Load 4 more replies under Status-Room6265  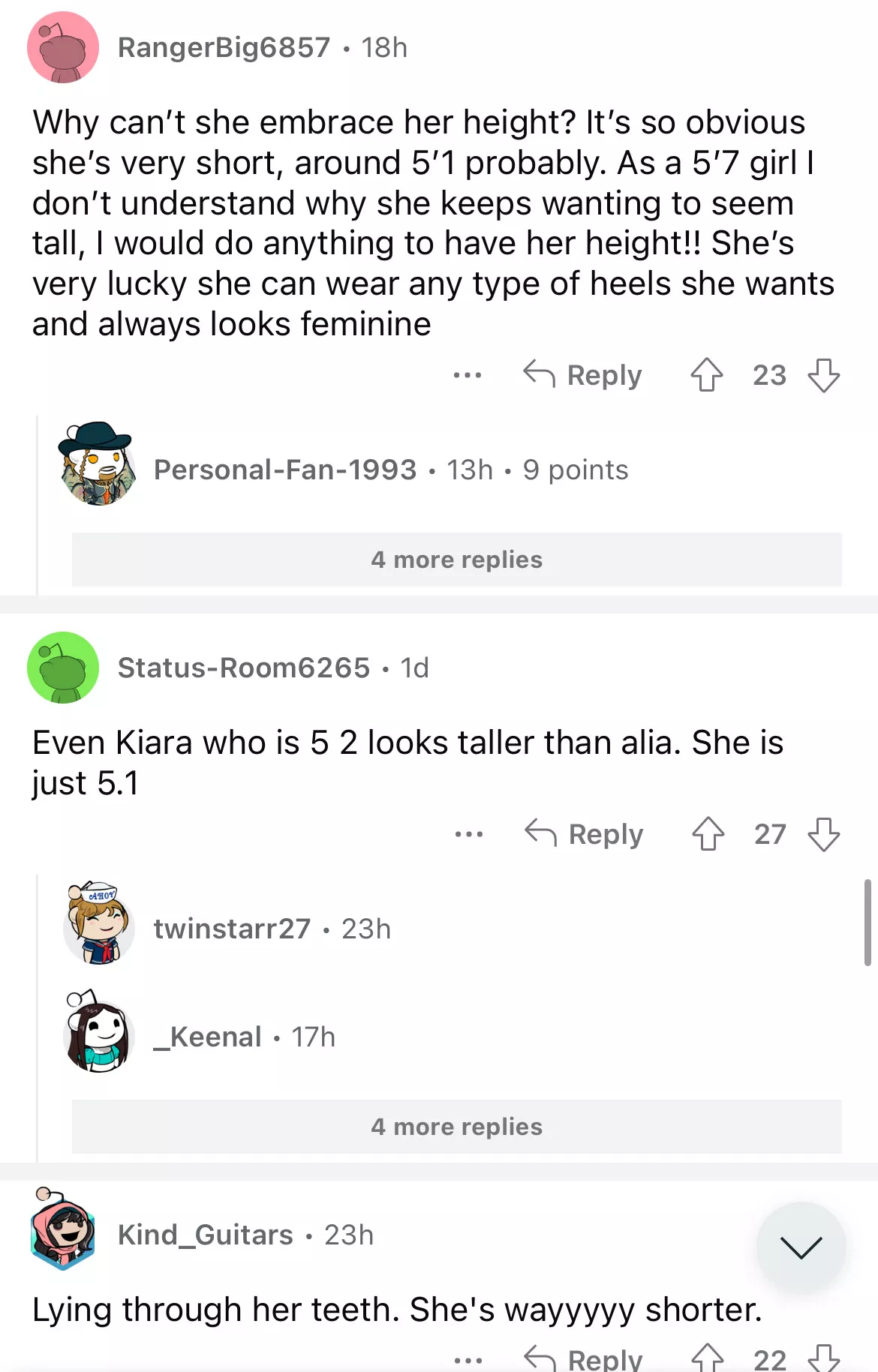pyautogui.click(x=456, y=1127)
